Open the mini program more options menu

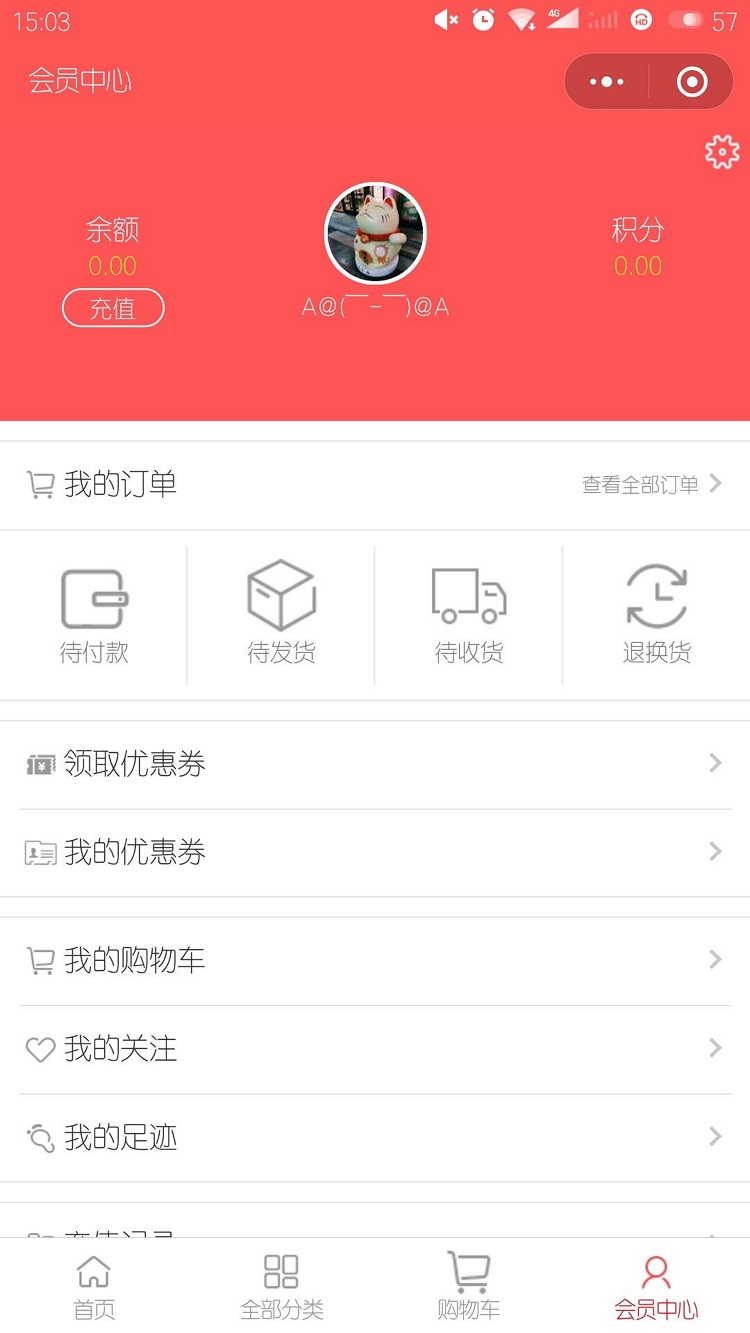pos(607,82)
